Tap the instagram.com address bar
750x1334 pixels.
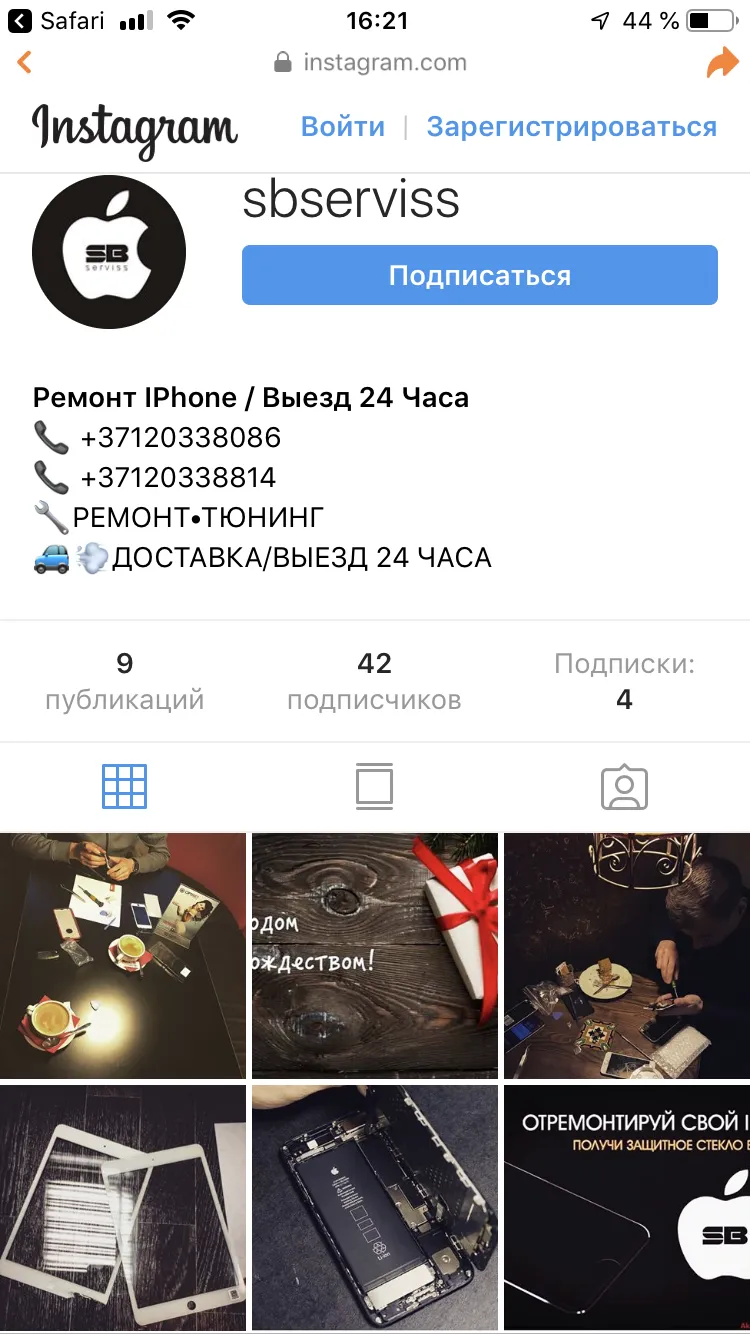(x=370, y=62)
